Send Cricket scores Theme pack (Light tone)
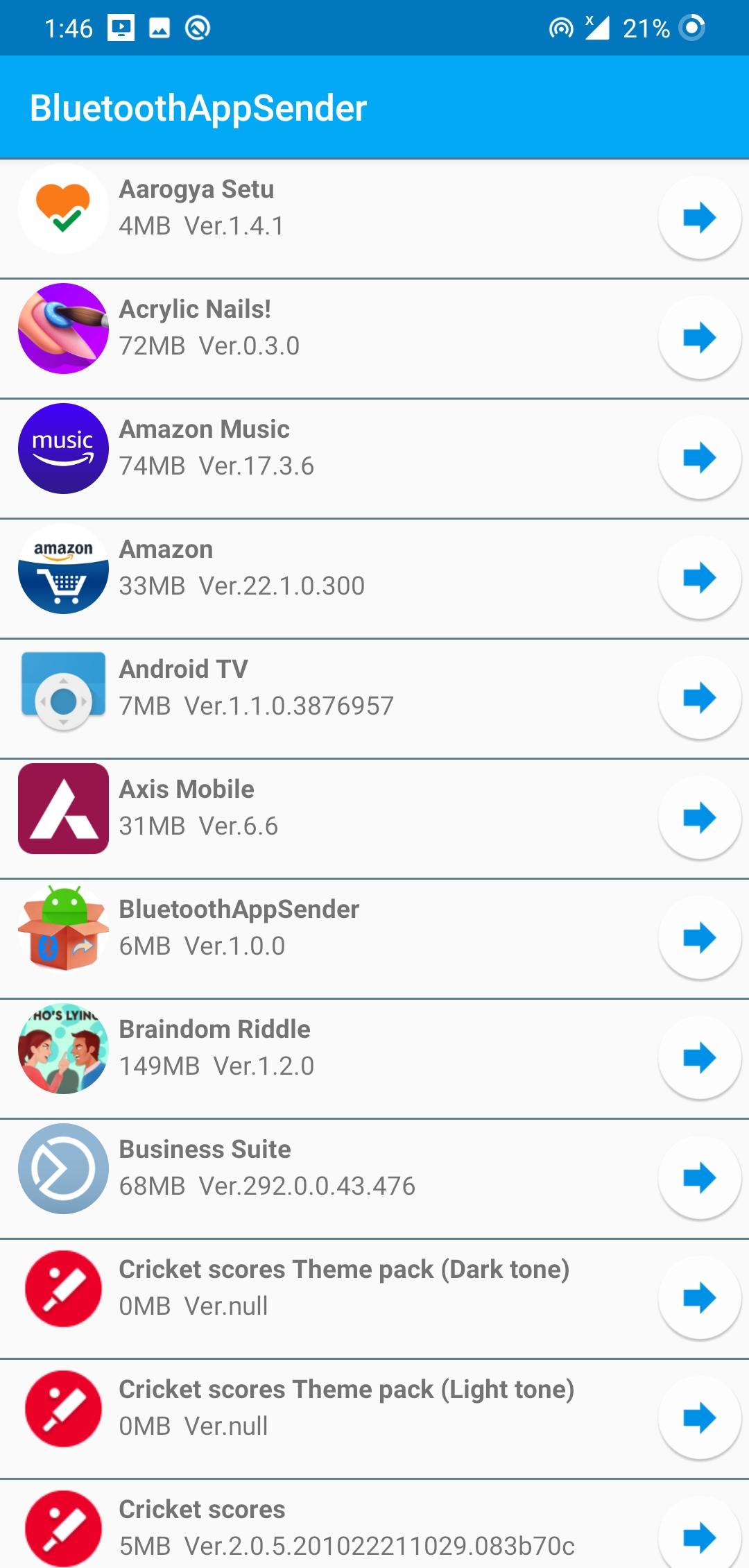 pyautogui.click(x=699, y=1418)
